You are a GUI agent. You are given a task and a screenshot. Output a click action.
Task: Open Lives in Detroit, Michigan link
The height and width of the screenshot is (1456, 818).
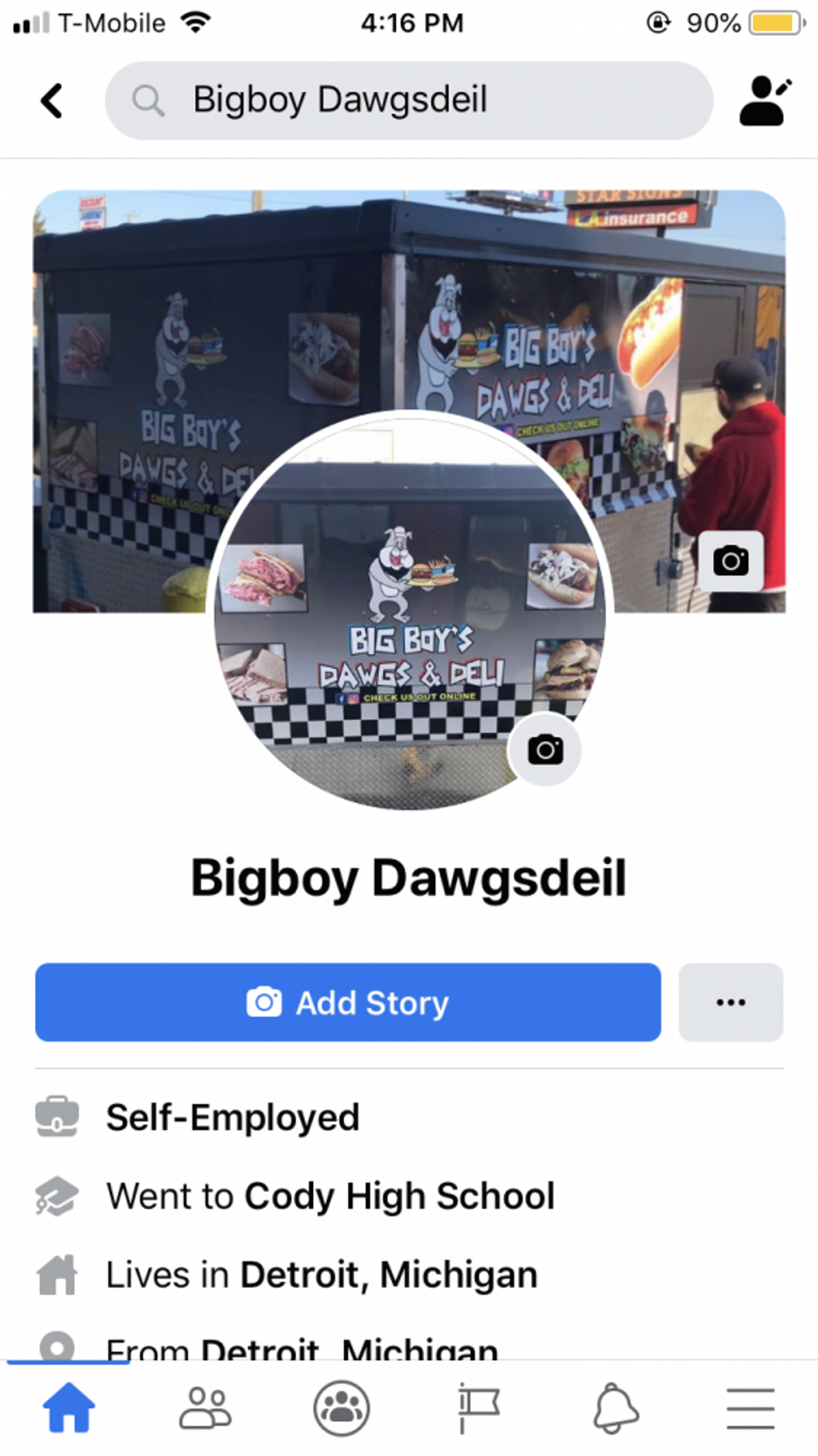tap(389, 1275)
